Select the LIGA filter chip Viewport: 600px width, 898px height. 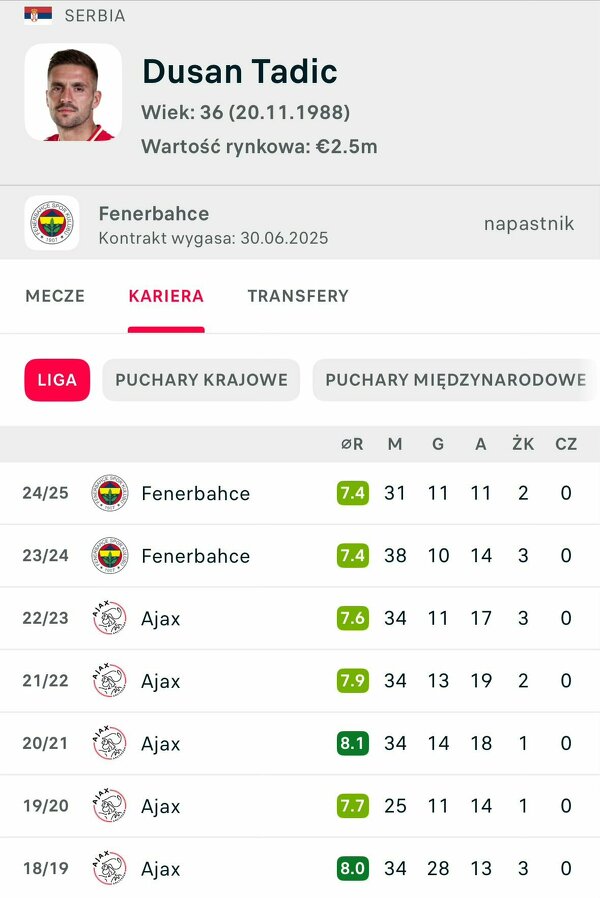[x=57, y=380]
